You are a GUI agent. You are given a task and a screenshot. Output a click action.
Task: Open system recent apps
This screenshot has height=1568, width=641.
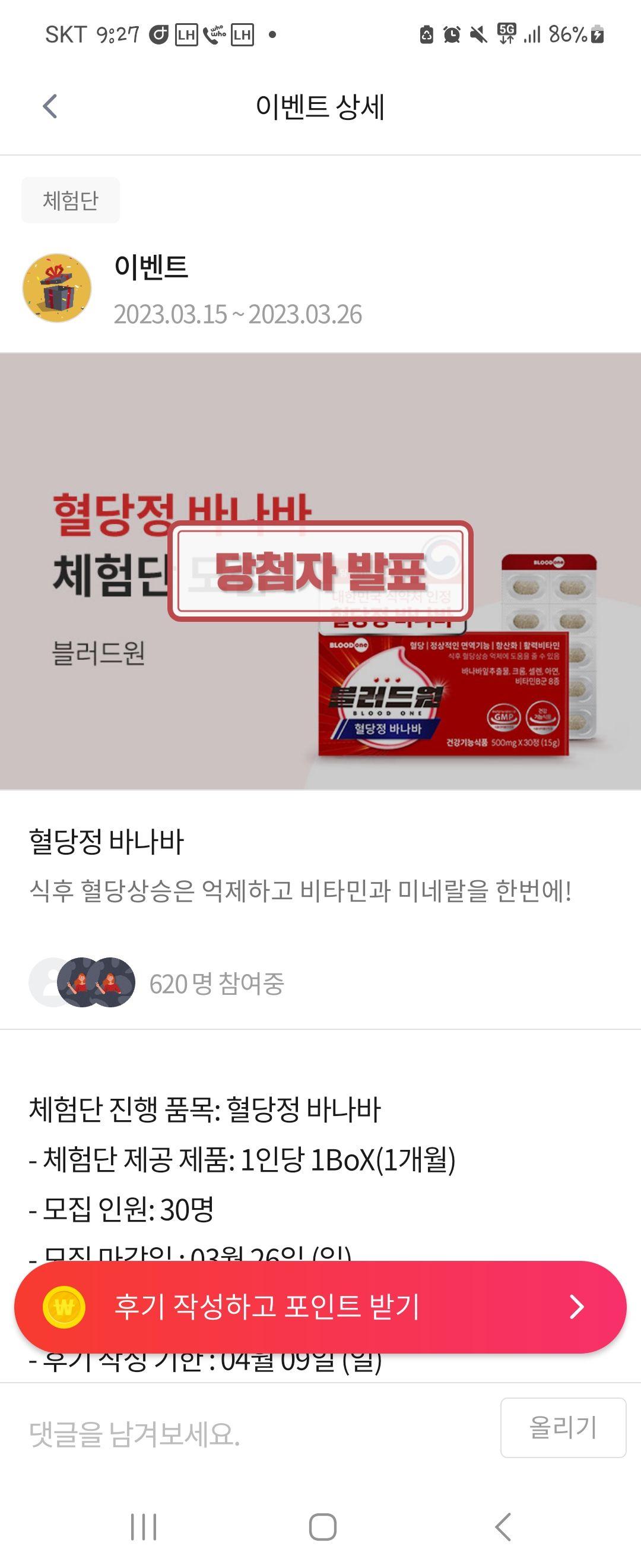[144, 1526]
